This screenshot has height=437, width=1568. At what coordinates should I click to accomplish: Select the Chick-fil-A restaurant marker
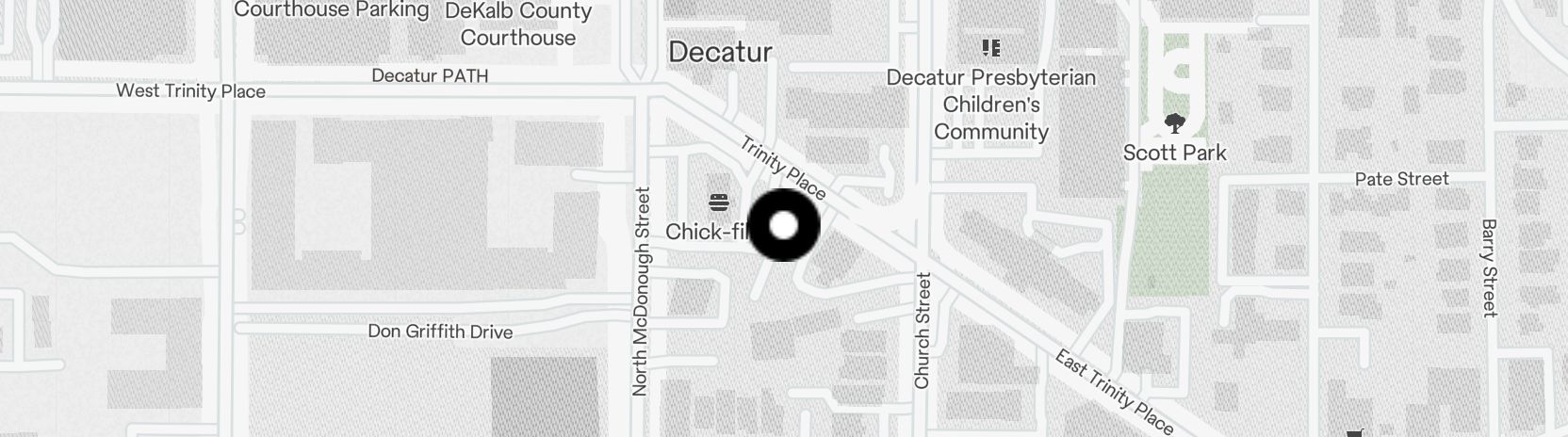pos(719,202)
